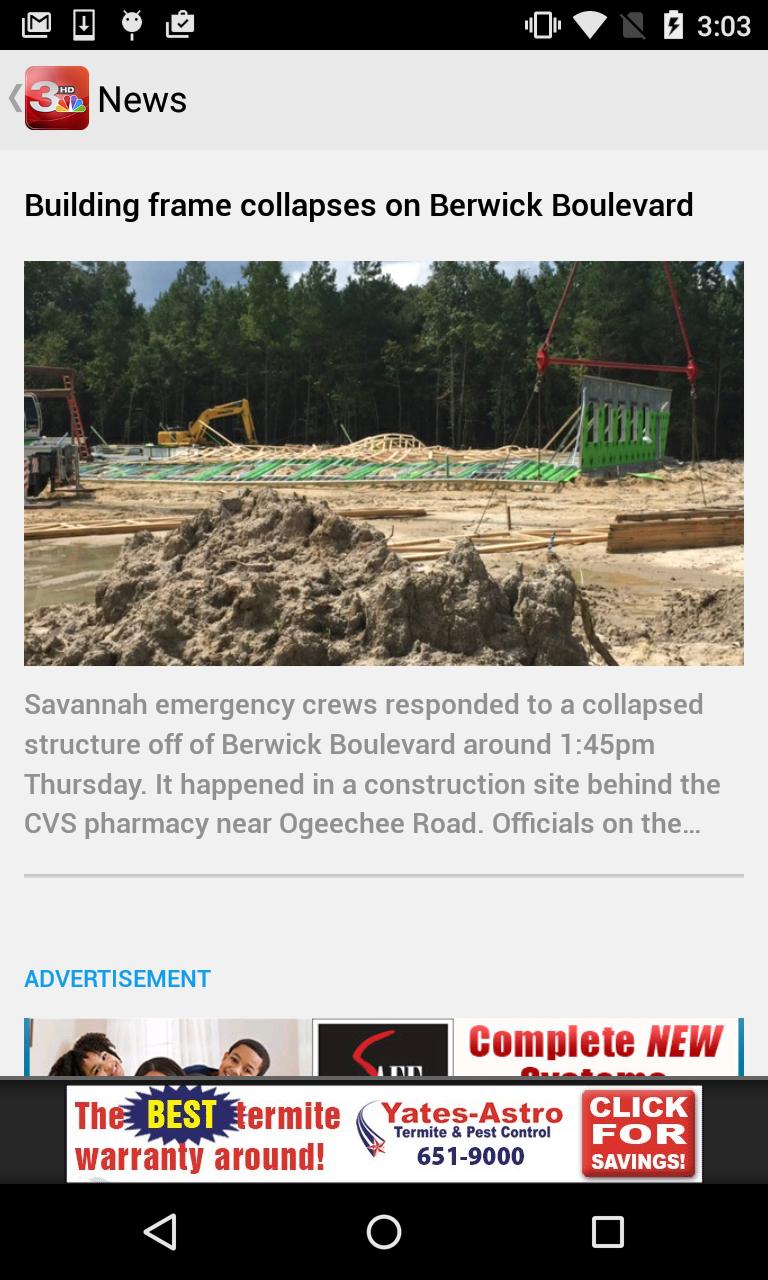The image size is (768, 1280).
Task: Open the Complete NEW Systems advertisement
Action: pos(384,1046)
